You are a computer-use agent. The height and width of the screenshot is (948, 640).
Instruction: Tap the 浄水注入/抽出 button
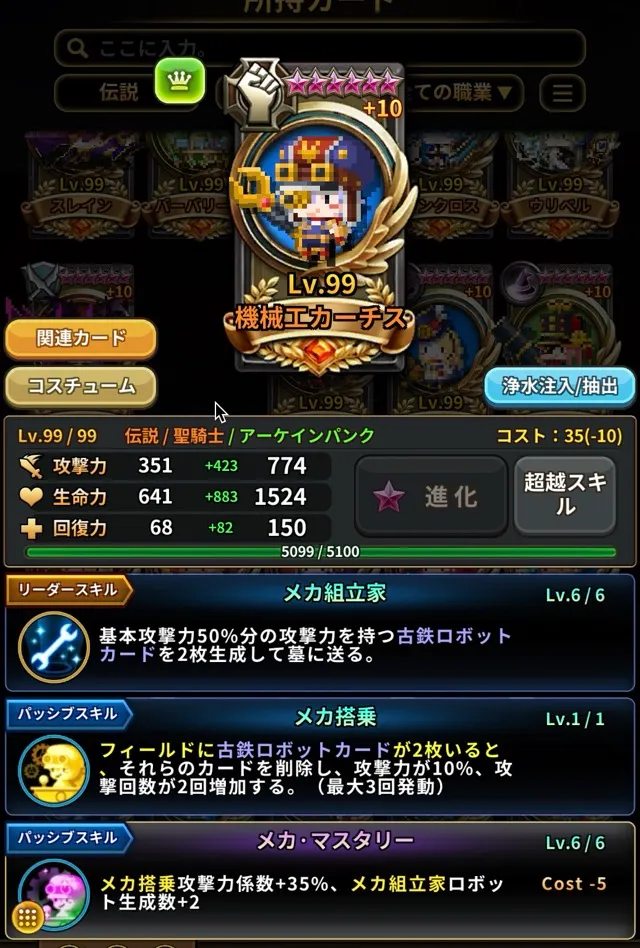click(x=559, y=386)
